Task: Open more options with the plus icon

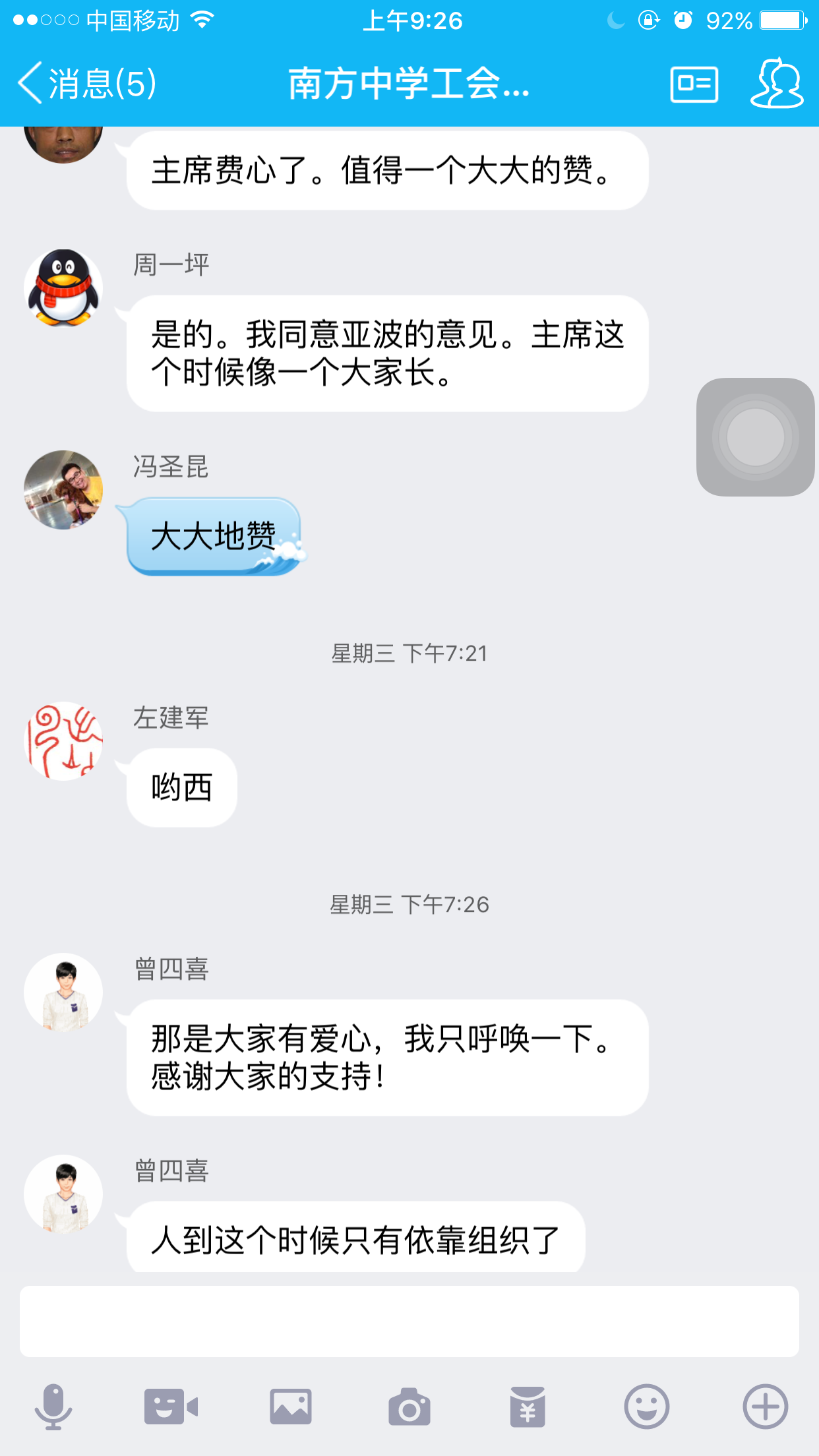Action: click(x=765, y=1407)
